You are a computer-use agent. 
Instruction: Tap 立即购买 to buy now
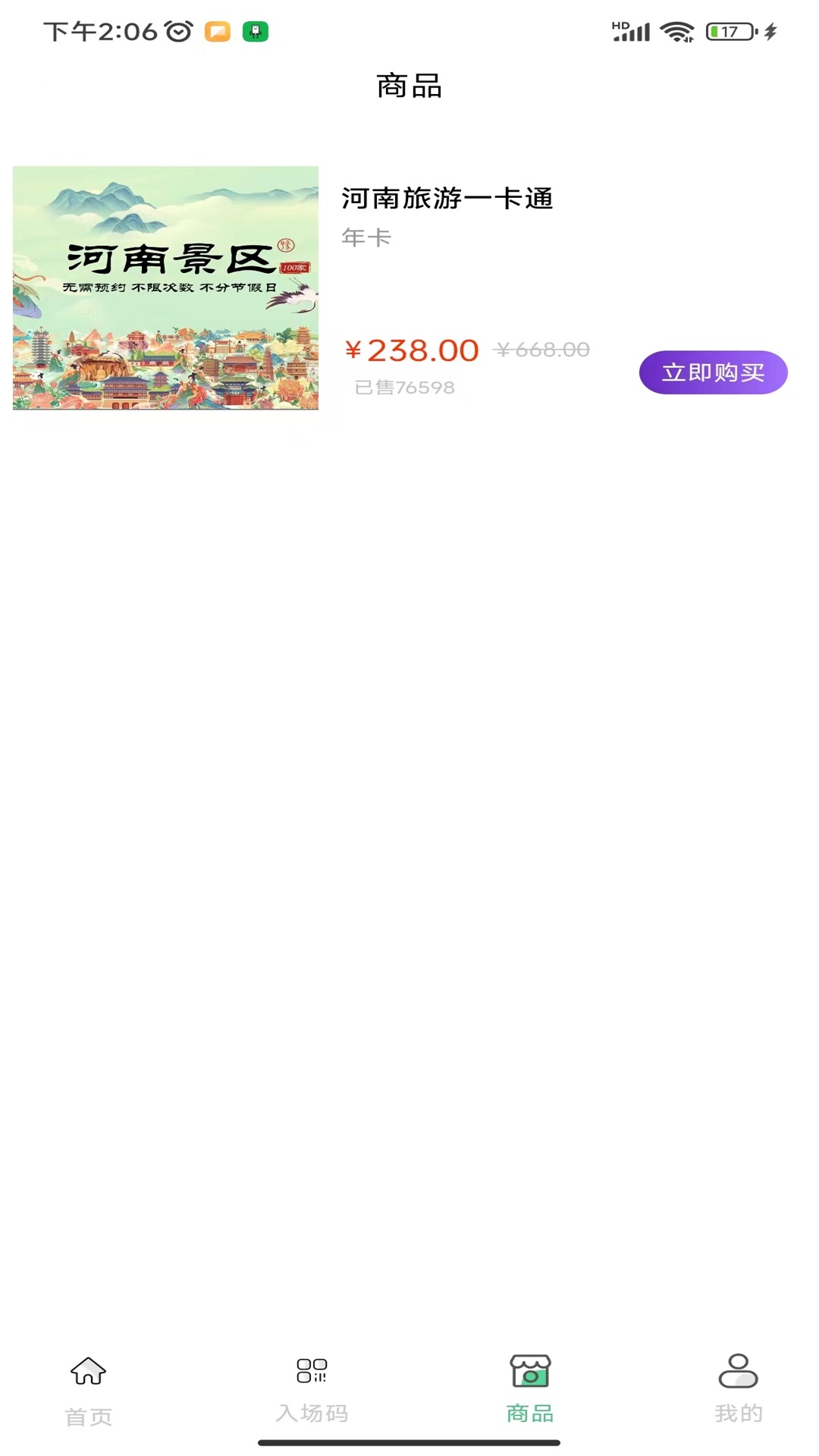(713, 372)
